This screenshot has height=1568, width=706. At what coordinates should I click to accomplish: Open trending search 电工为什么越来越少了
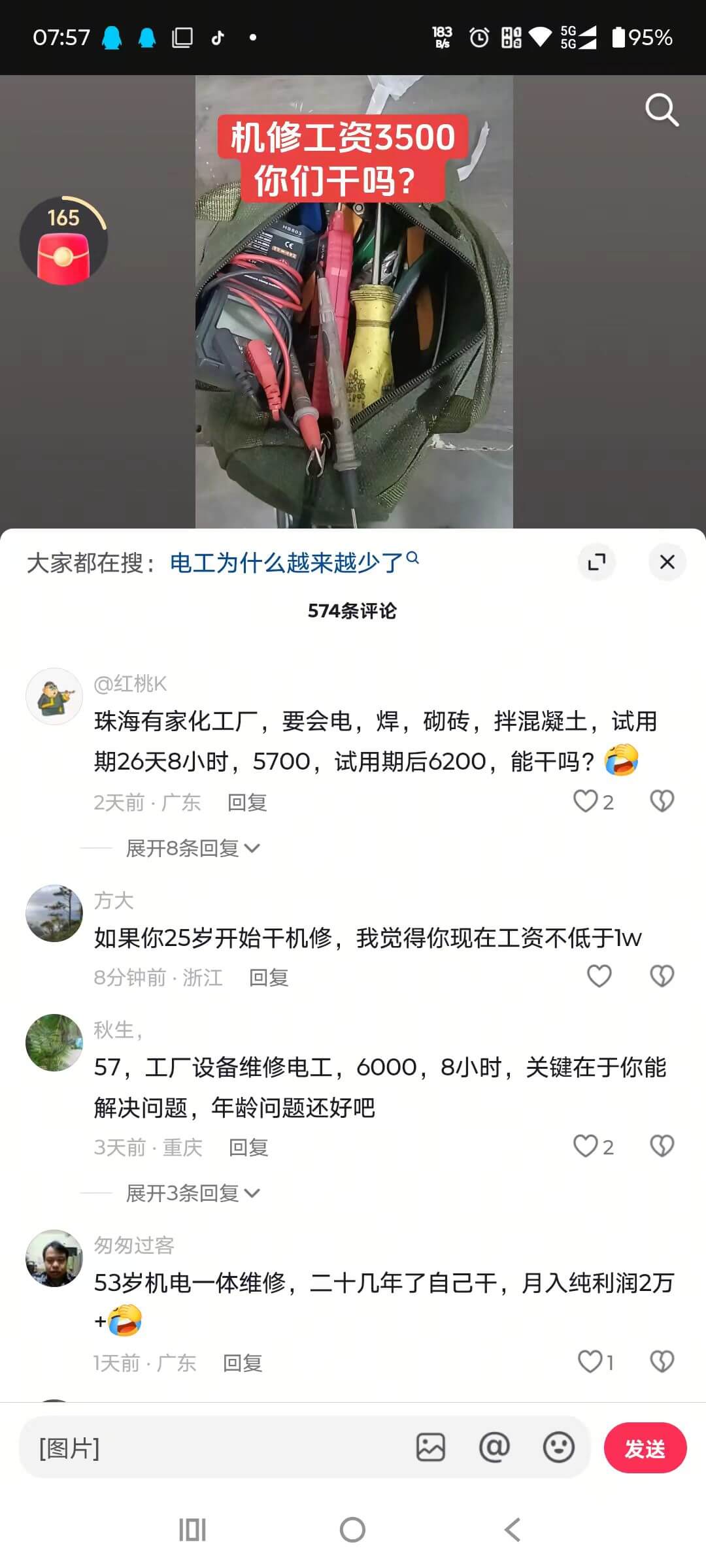tap(288, 561)
